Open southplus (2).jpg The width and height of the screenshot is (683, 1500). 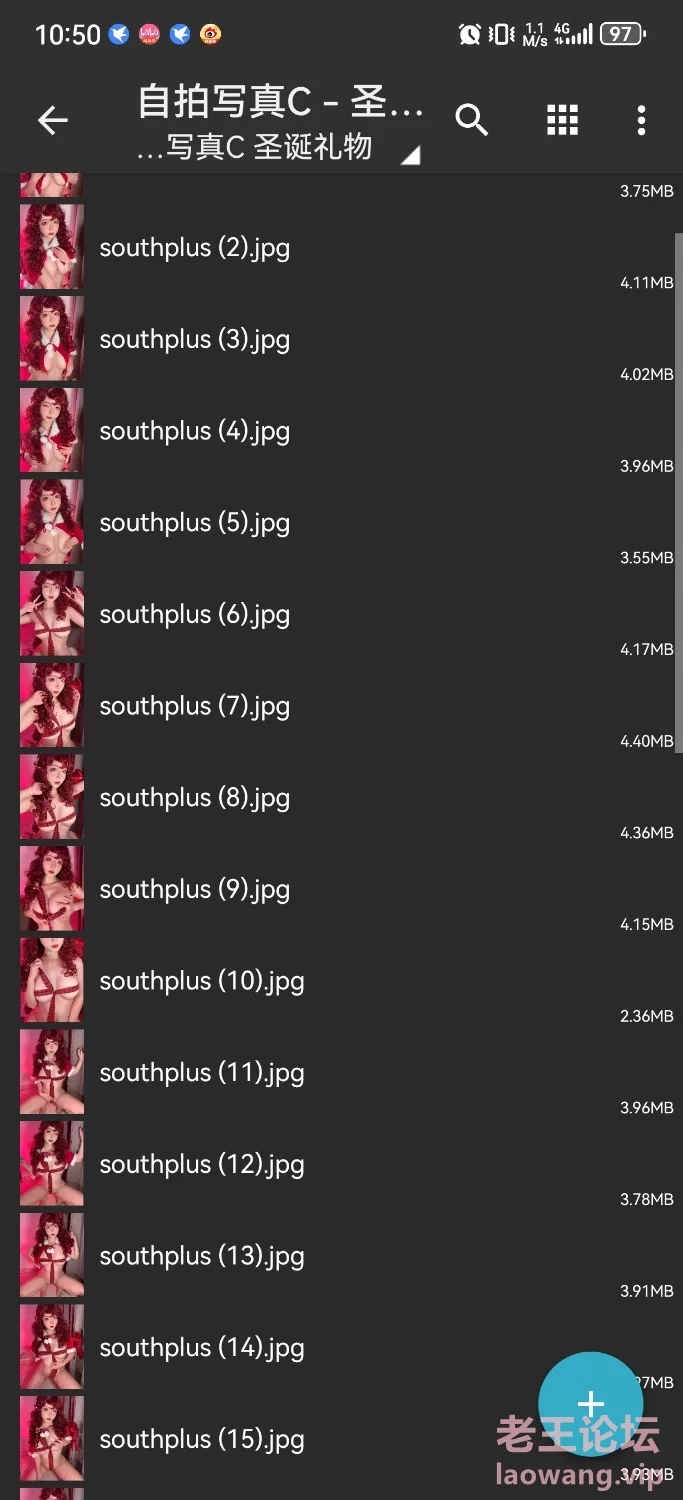[195, 248]
